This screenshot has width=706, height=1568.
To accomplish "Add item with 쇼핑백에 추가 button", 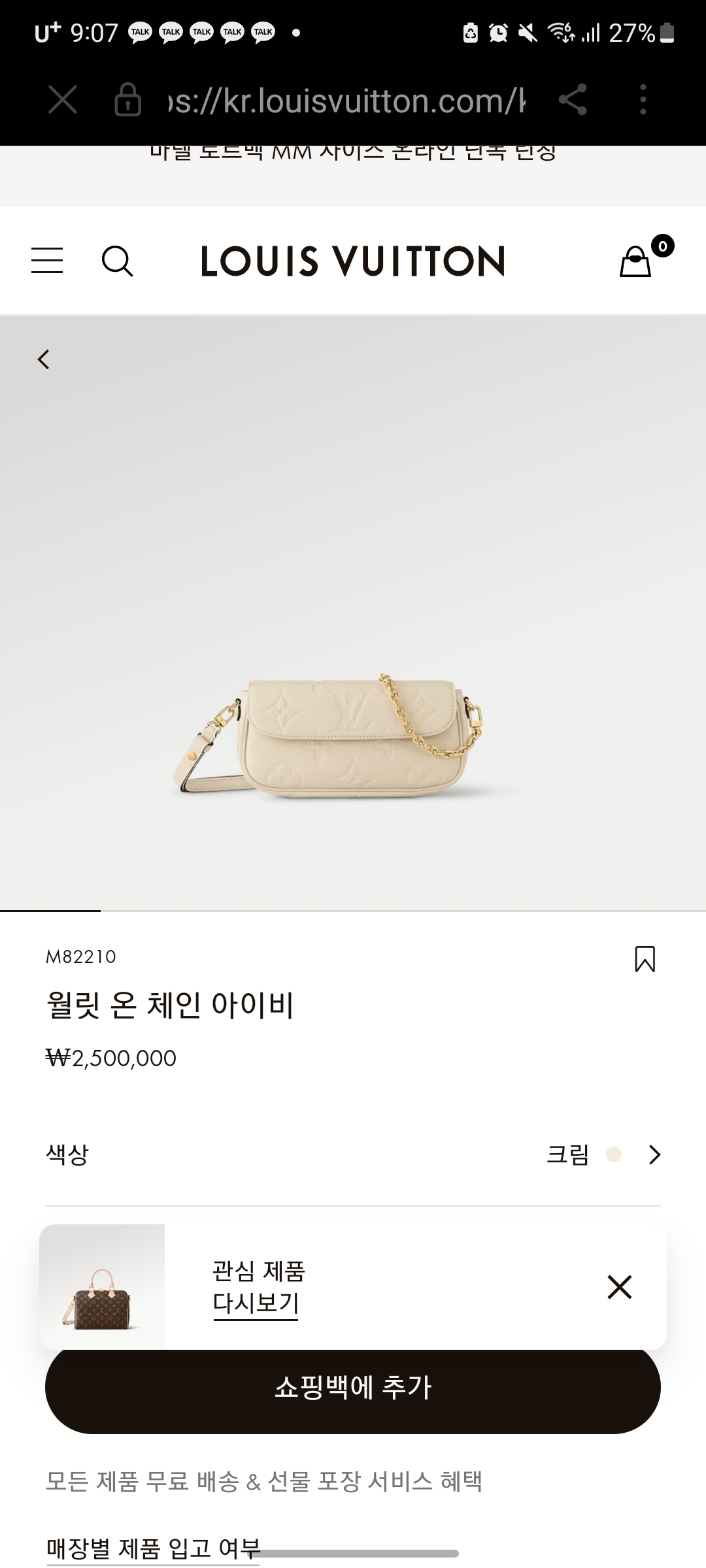I will pyautogui.click(x=353, y=1387).
